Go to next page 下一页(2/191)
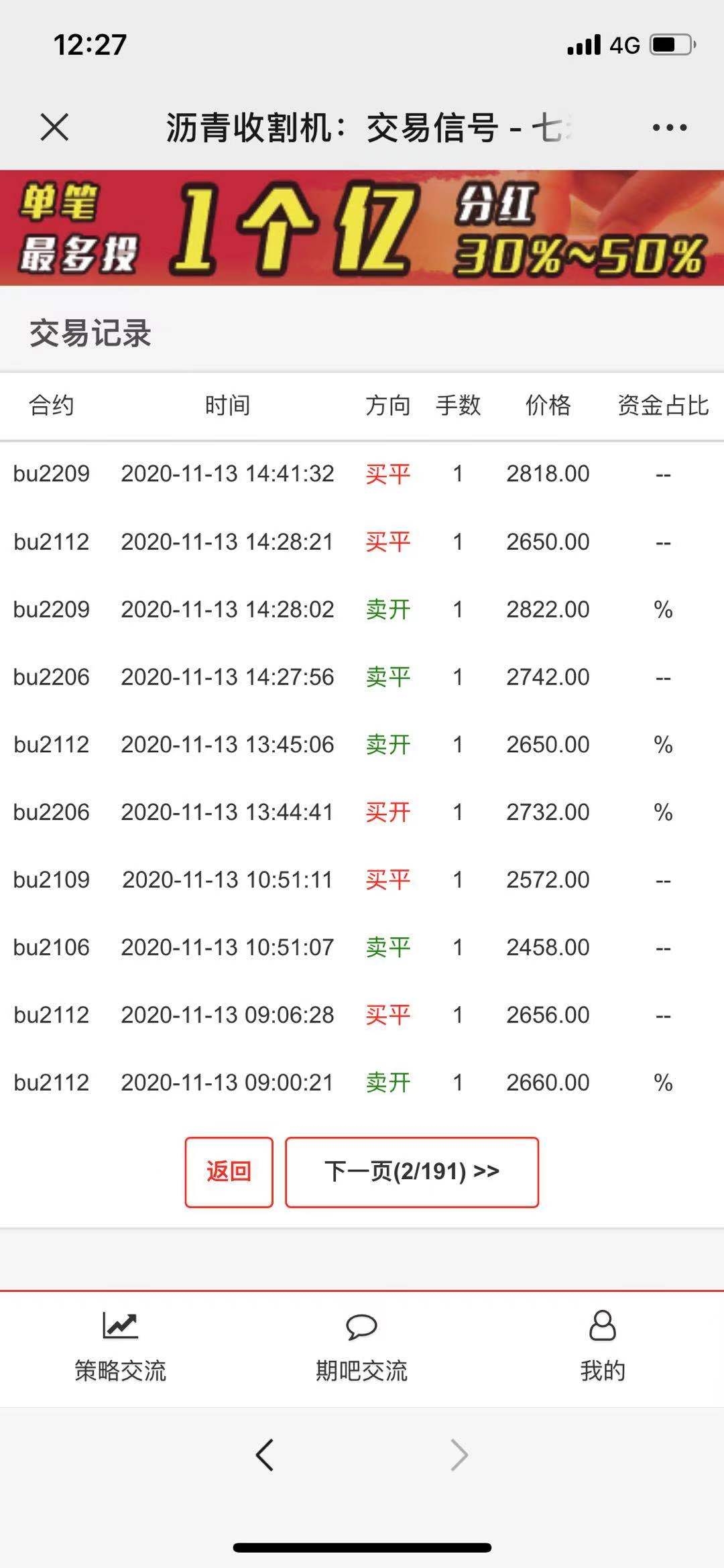This screenshot has width=724, height=1568. coord(412,1172)
